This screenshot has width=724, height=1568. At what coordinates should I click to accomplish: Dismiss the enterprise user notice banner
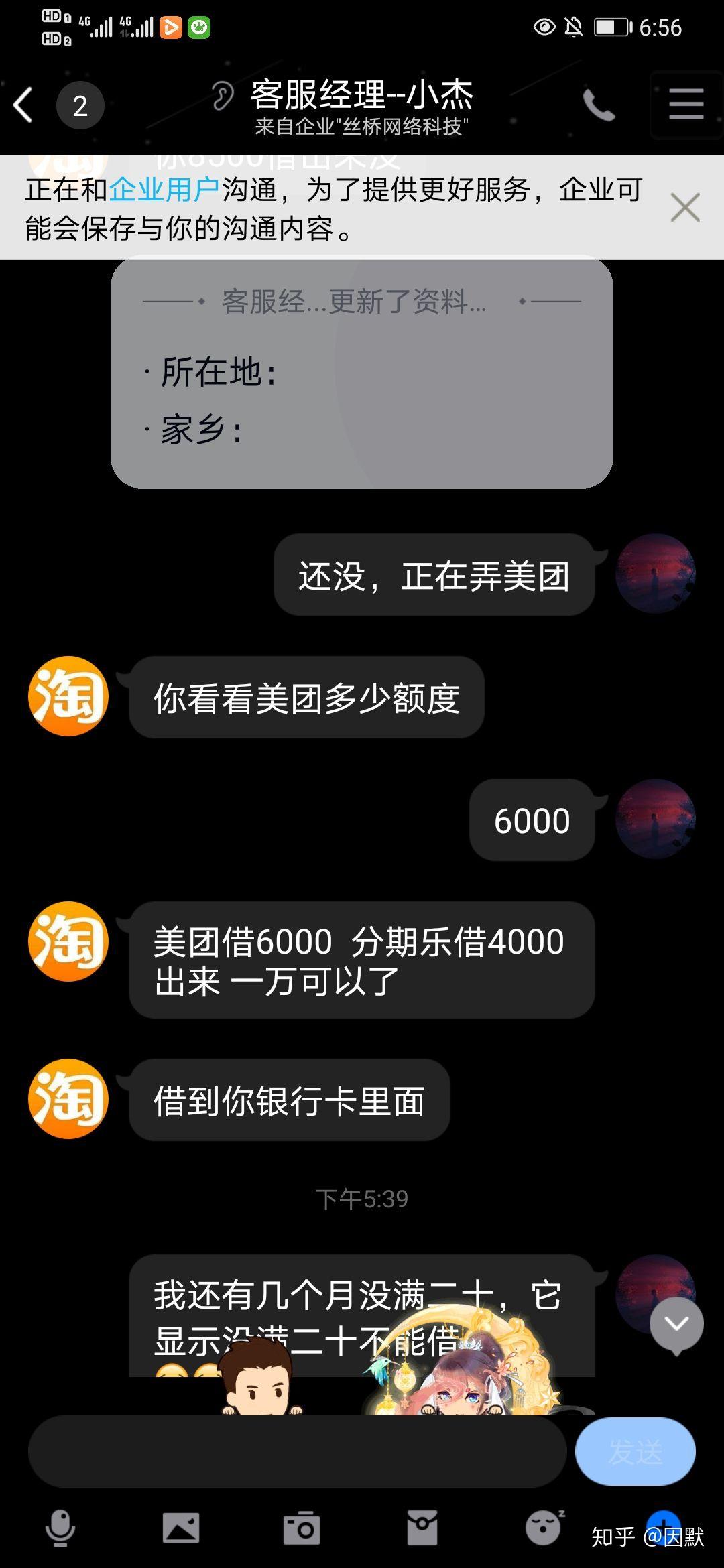[x=685, y=208]
